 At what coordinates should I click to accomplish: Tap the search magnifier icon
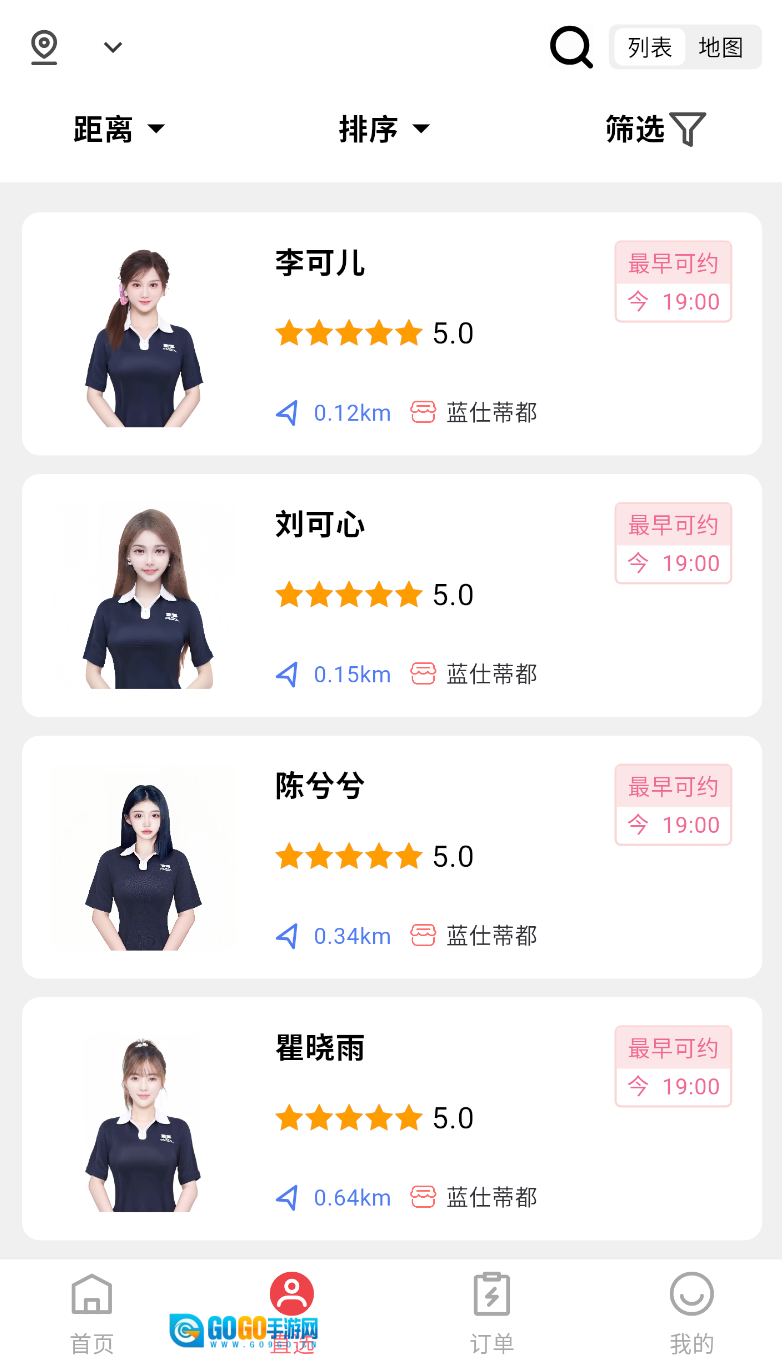(570, 46)
